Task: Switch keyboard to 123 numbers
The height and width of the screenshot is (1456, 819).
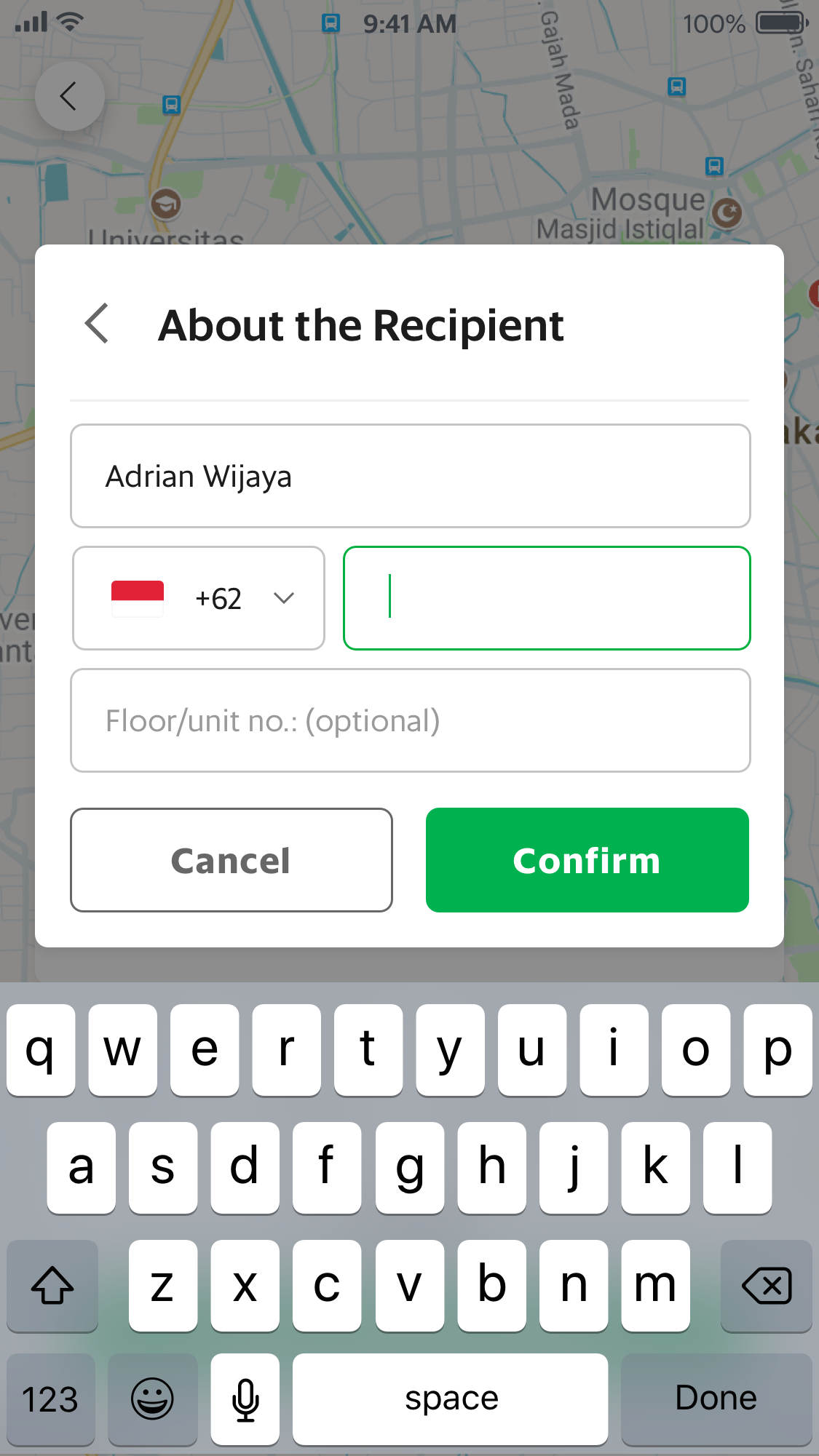Action: [x=51, y=1399]
